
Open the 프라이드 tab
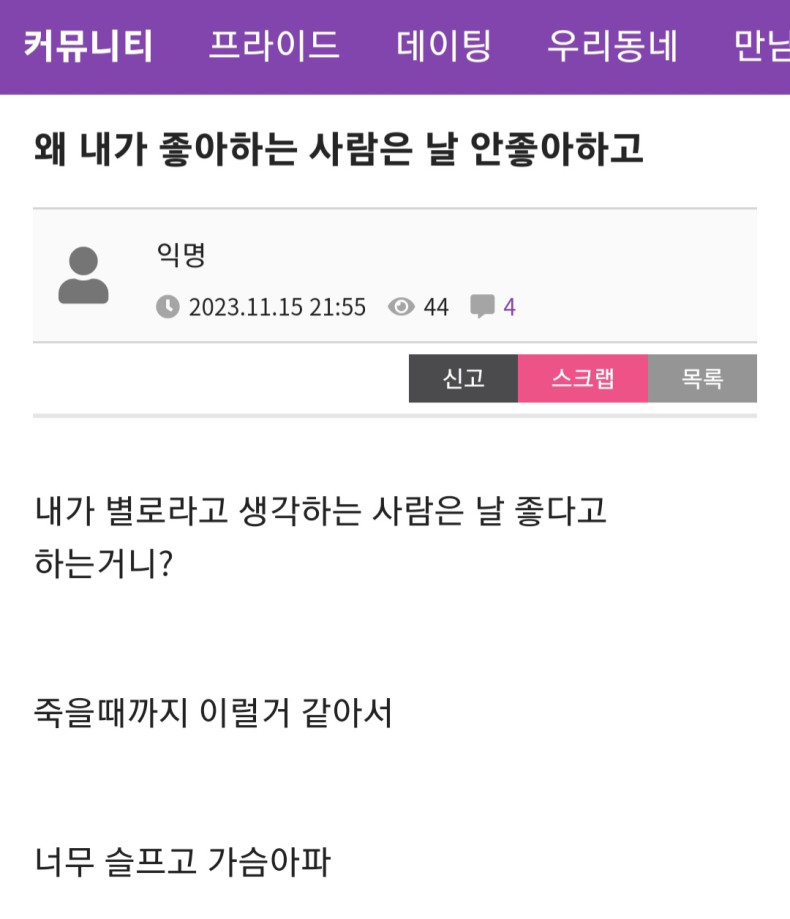(x=273, y=46)
